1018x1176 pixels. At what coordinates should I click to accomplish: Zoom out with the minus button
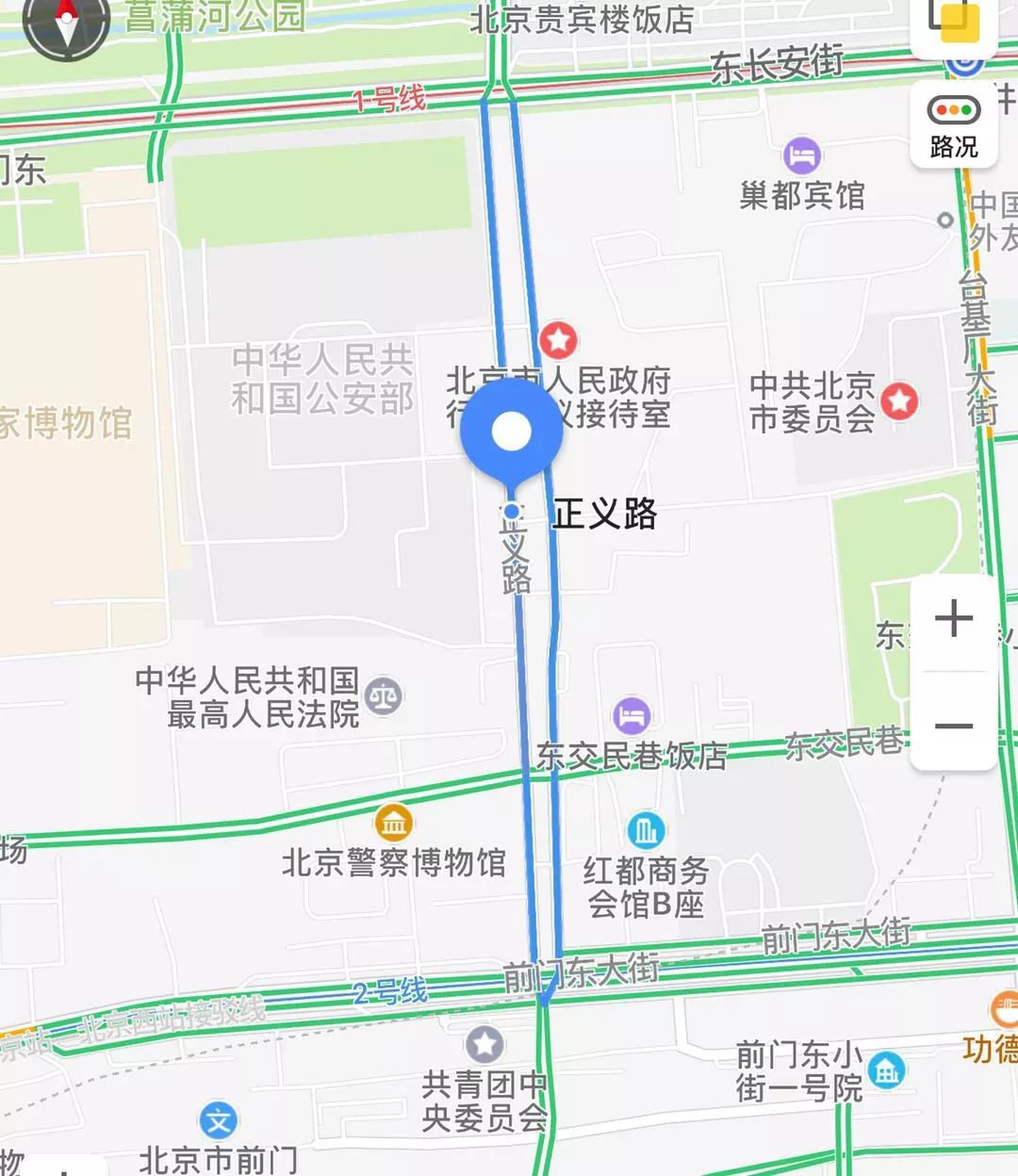tap(954, 726)
